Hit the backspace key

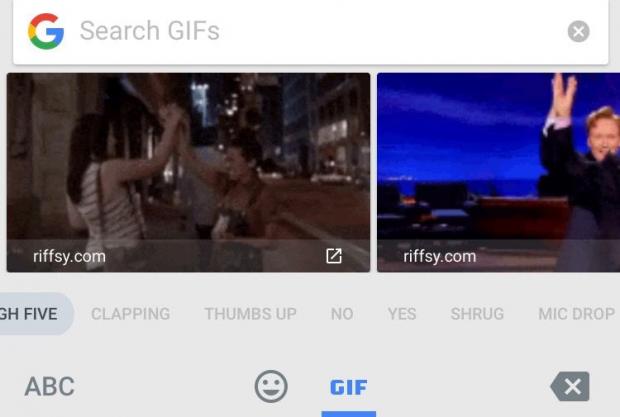(x=570, y=386)
